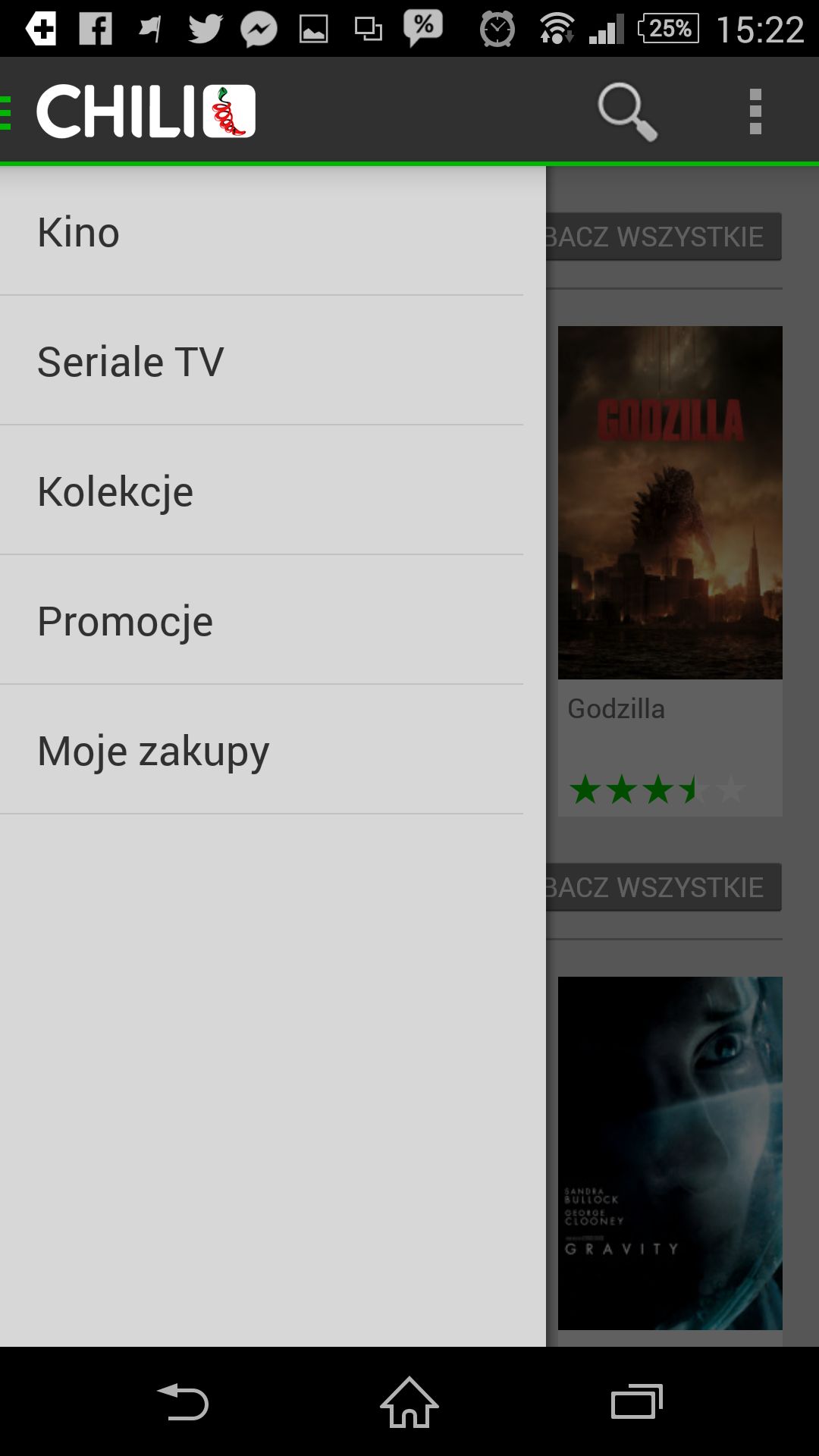Close the drawer via CHILI hamburger button
This screenshot has height=1456, width=819.
tap(129, 111)
